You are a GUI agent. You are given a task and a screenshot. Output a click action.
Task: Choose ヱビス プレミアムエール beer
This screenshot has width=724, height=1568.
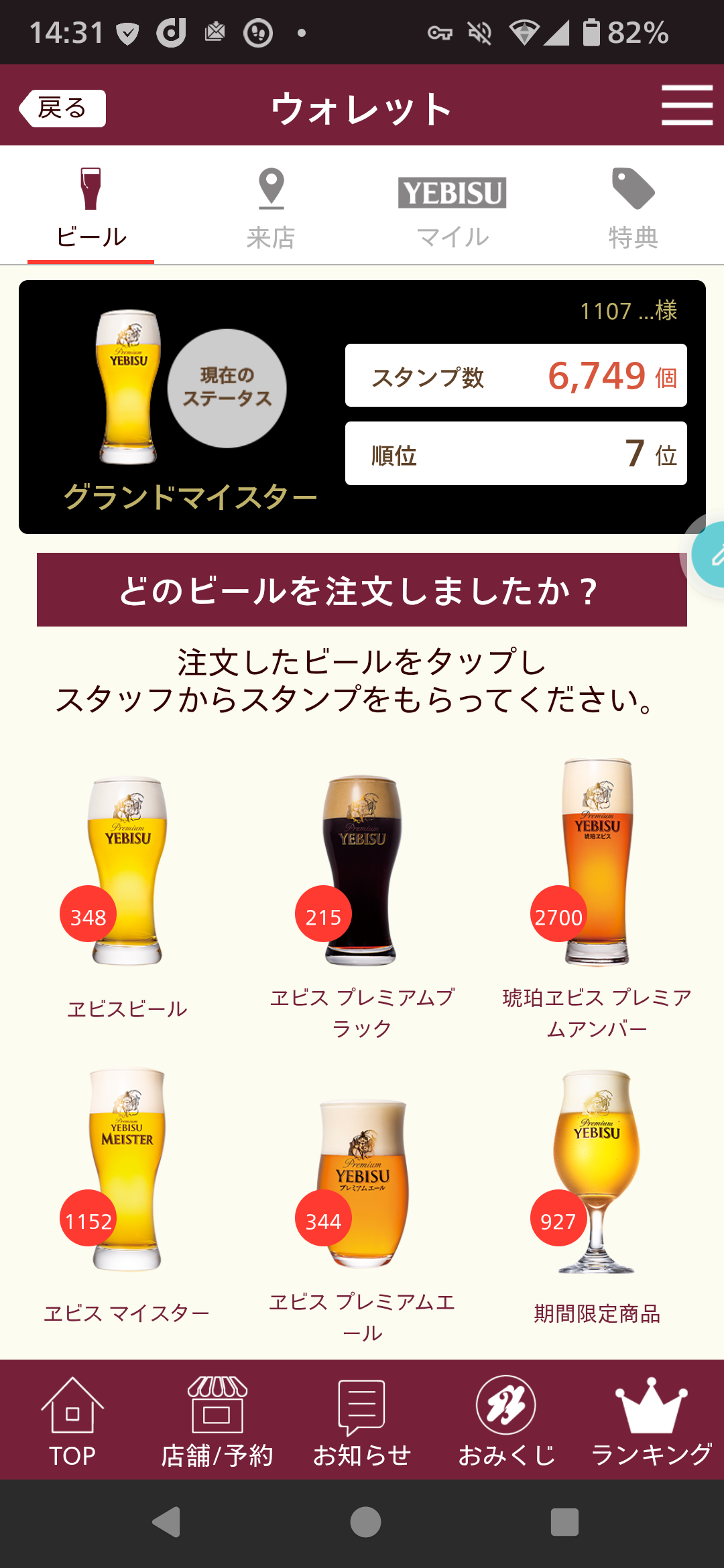click(x=362, y=1183)
